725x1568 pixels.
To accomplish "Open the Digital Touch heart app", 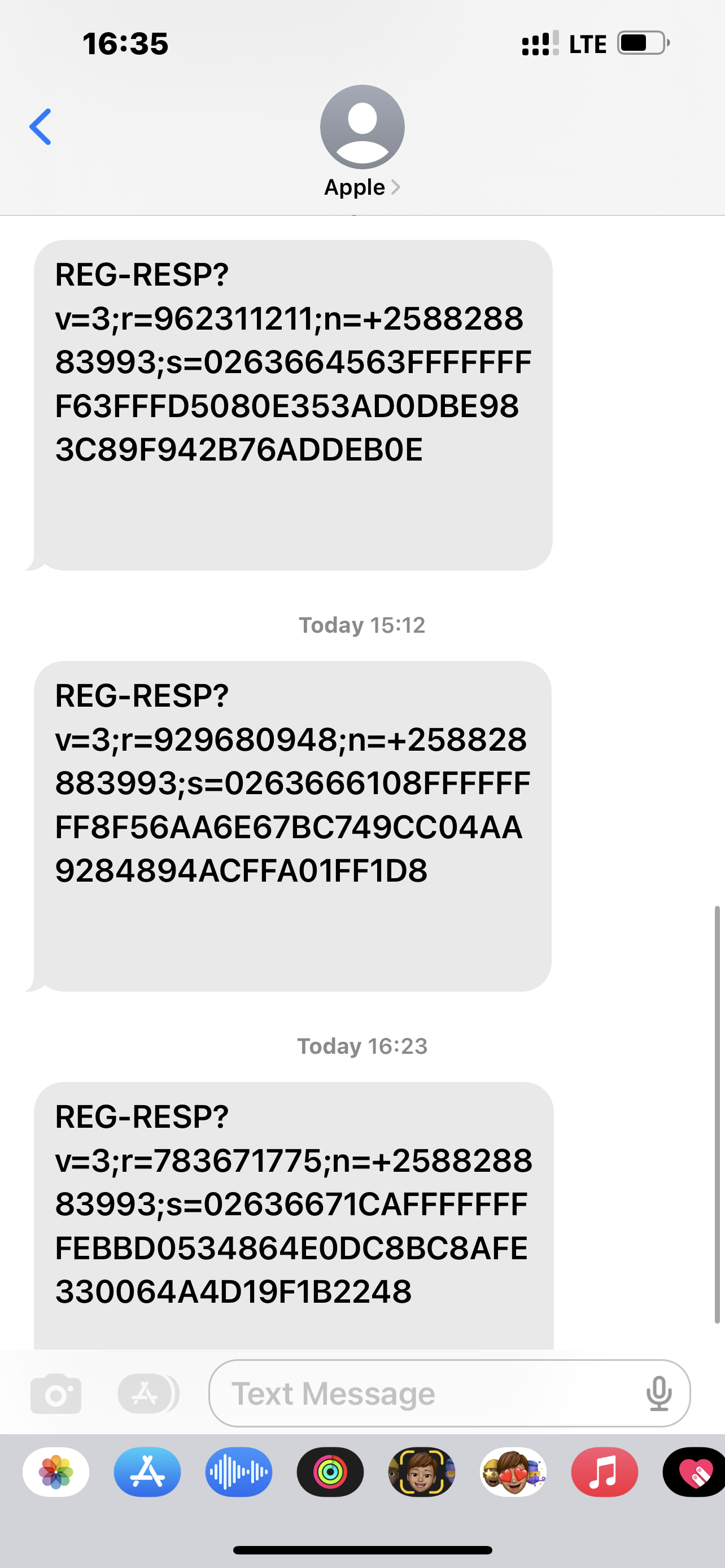I will [x=694, y=1472].
